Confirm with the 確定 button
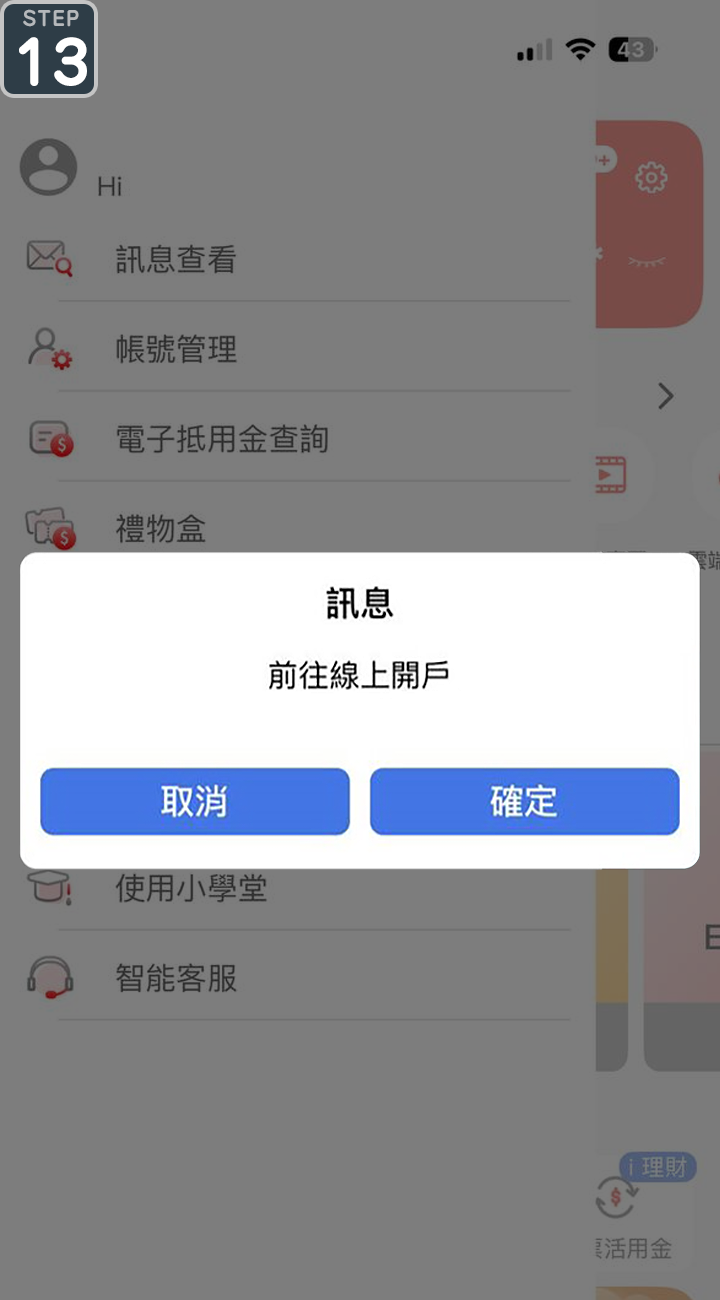This screenshot has height=1300, width=720. [x=524, y=801]
